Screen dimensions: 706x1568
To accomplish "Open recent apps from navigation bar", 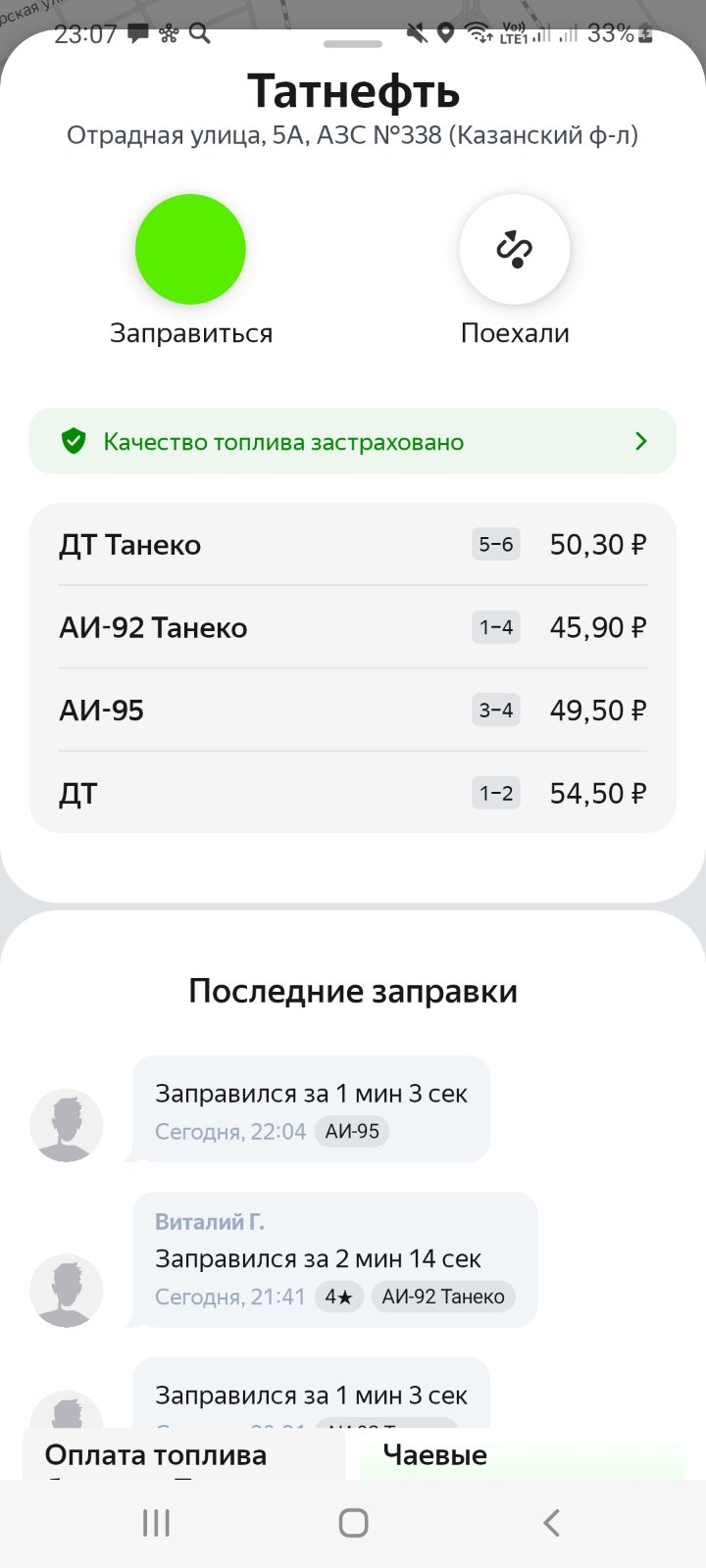I will coord(156,1523).
